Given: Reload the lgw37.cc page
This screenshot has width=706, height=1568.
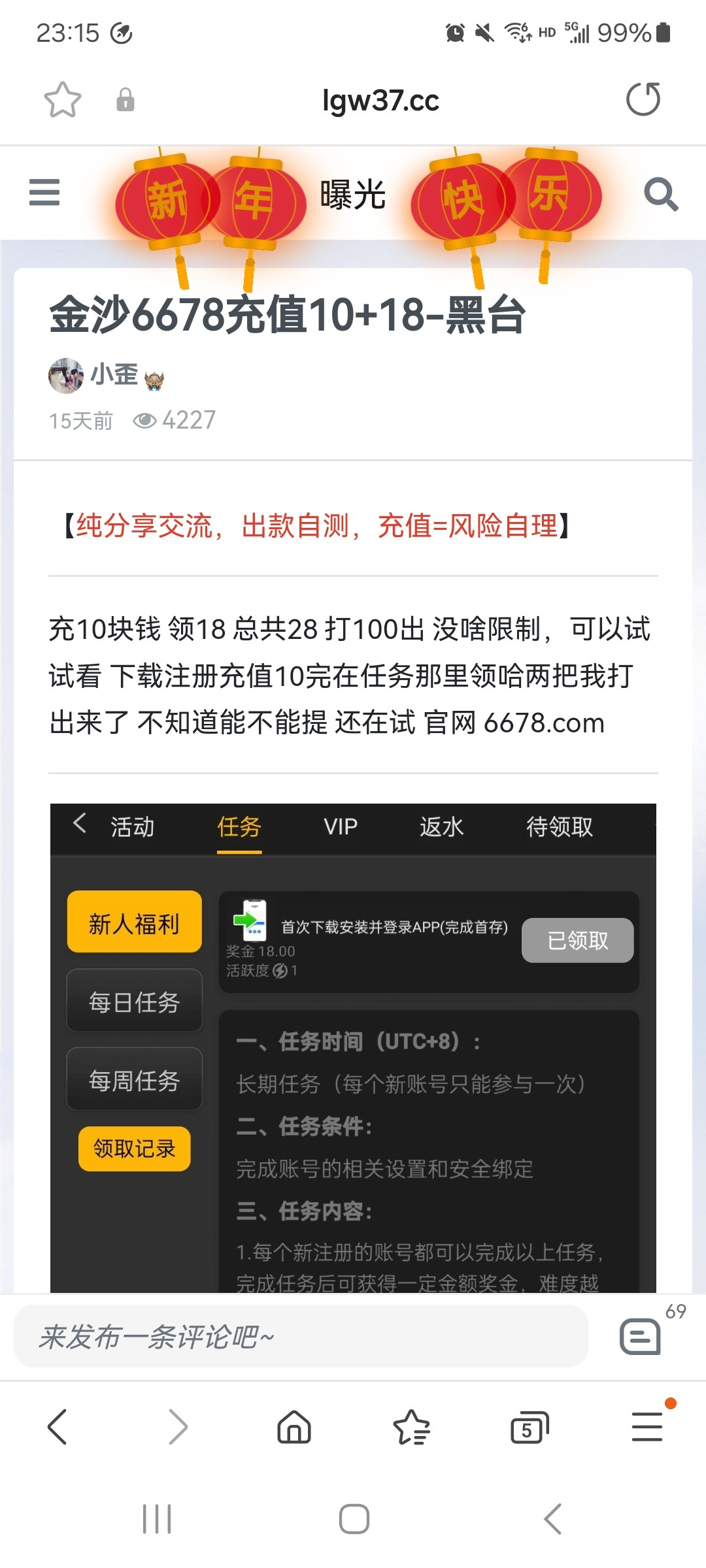Looking at the screenshot, I should tap(643, 99).
